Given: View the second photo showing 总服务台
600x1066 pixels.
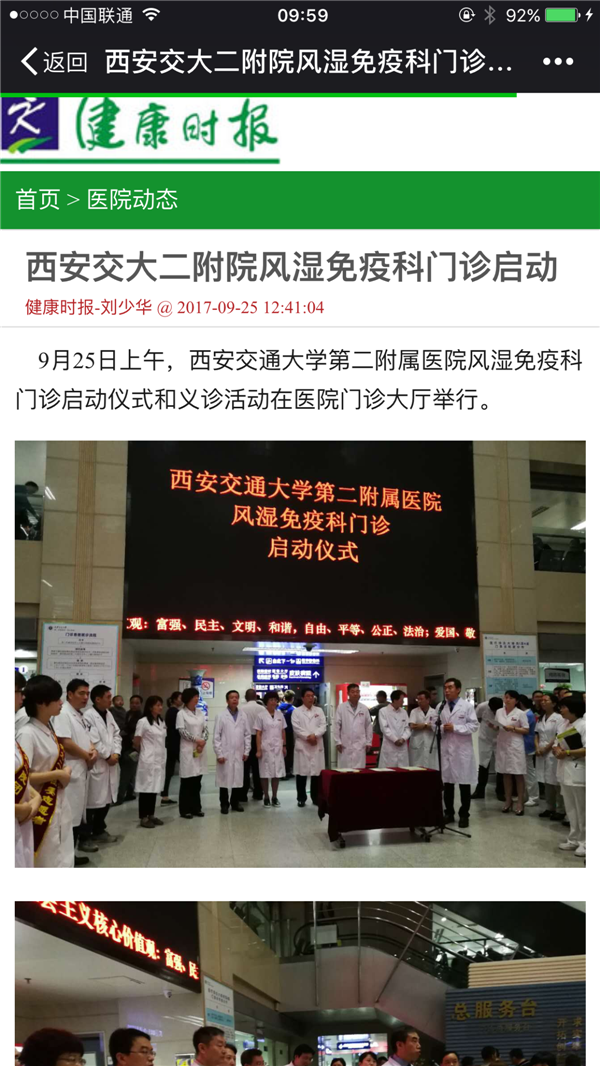Looking at the screenshot, I should point(300,983).
